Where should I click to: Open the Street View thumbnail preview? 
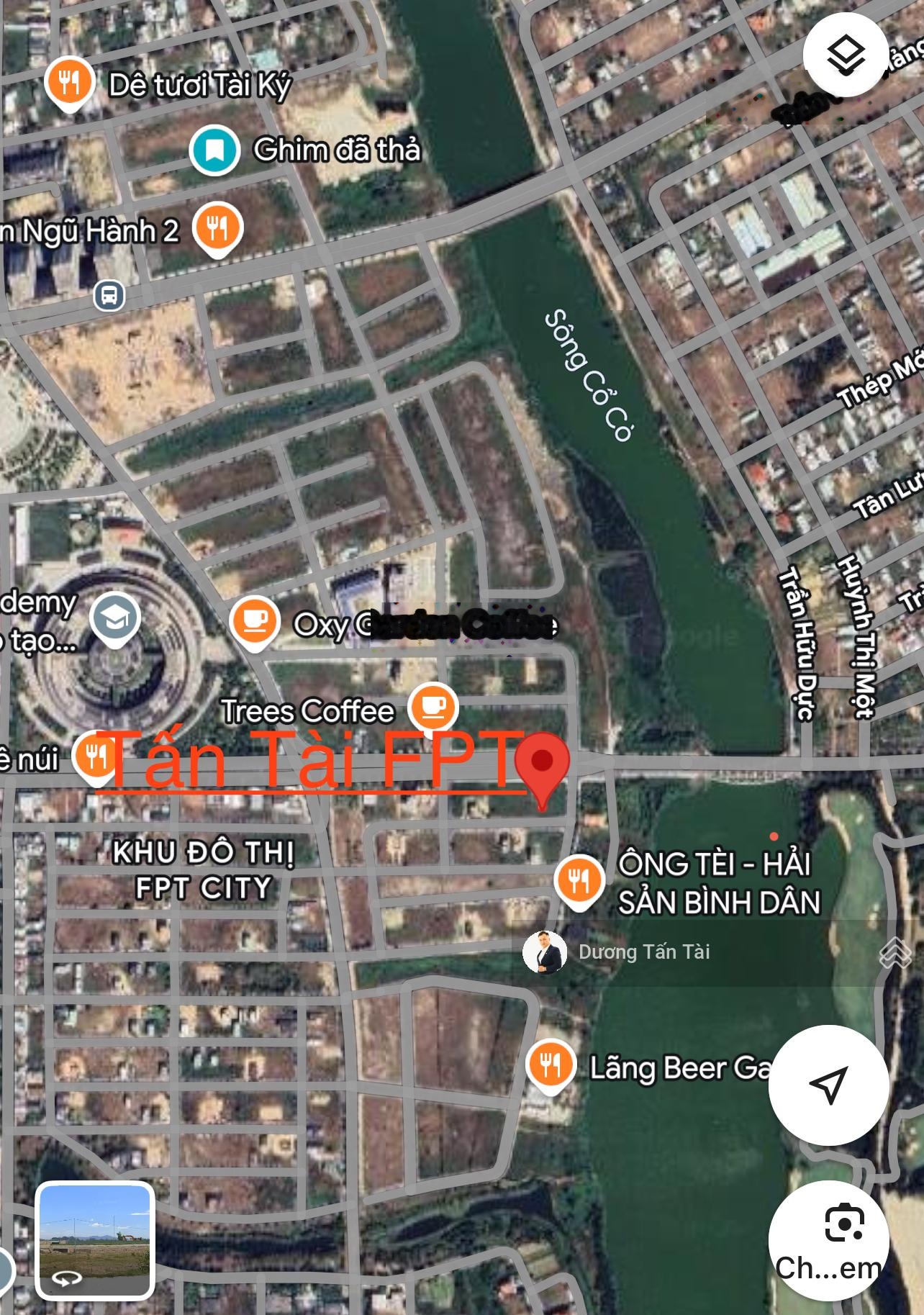pyautogui.click(x=95, y=1239)
